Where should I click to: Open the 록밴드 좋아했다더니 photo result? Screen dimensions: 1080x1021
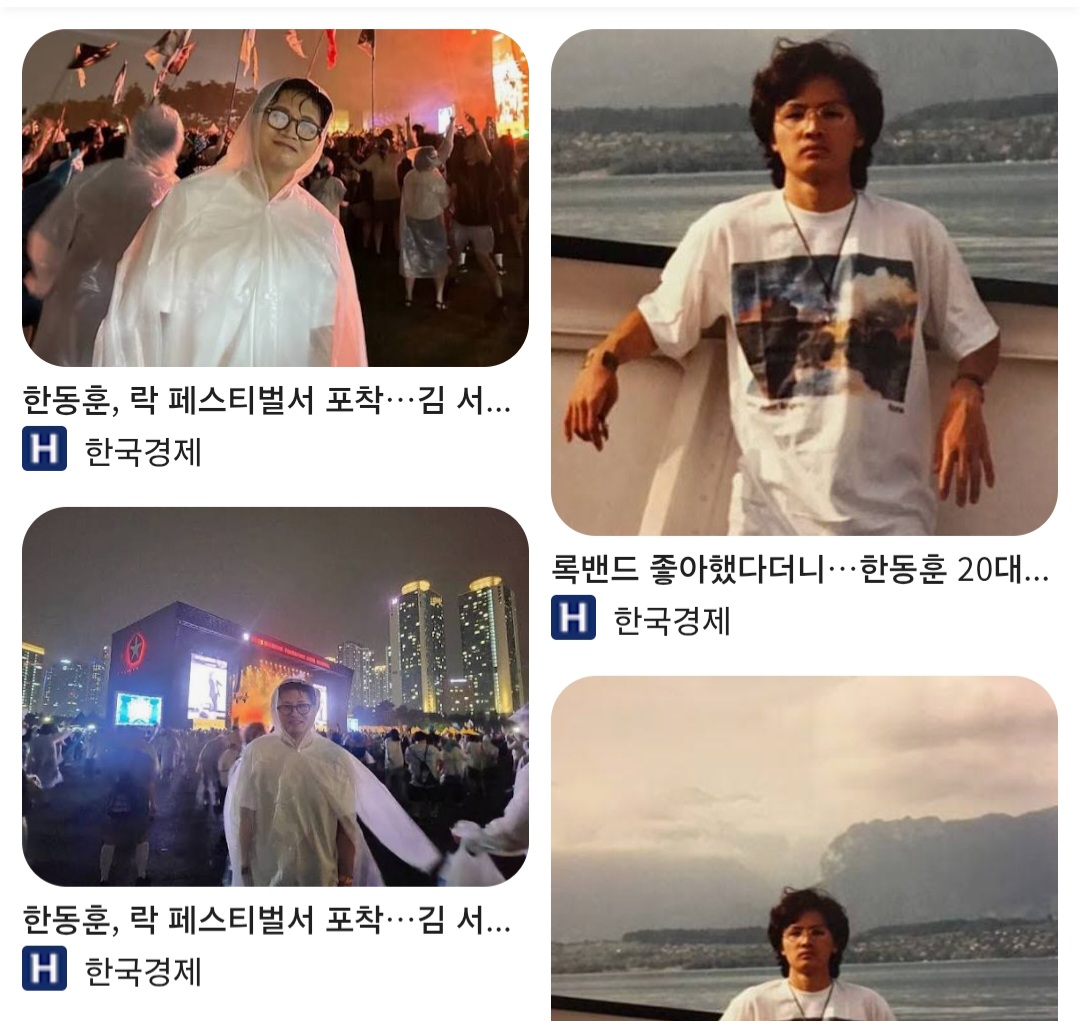[804, 282]
